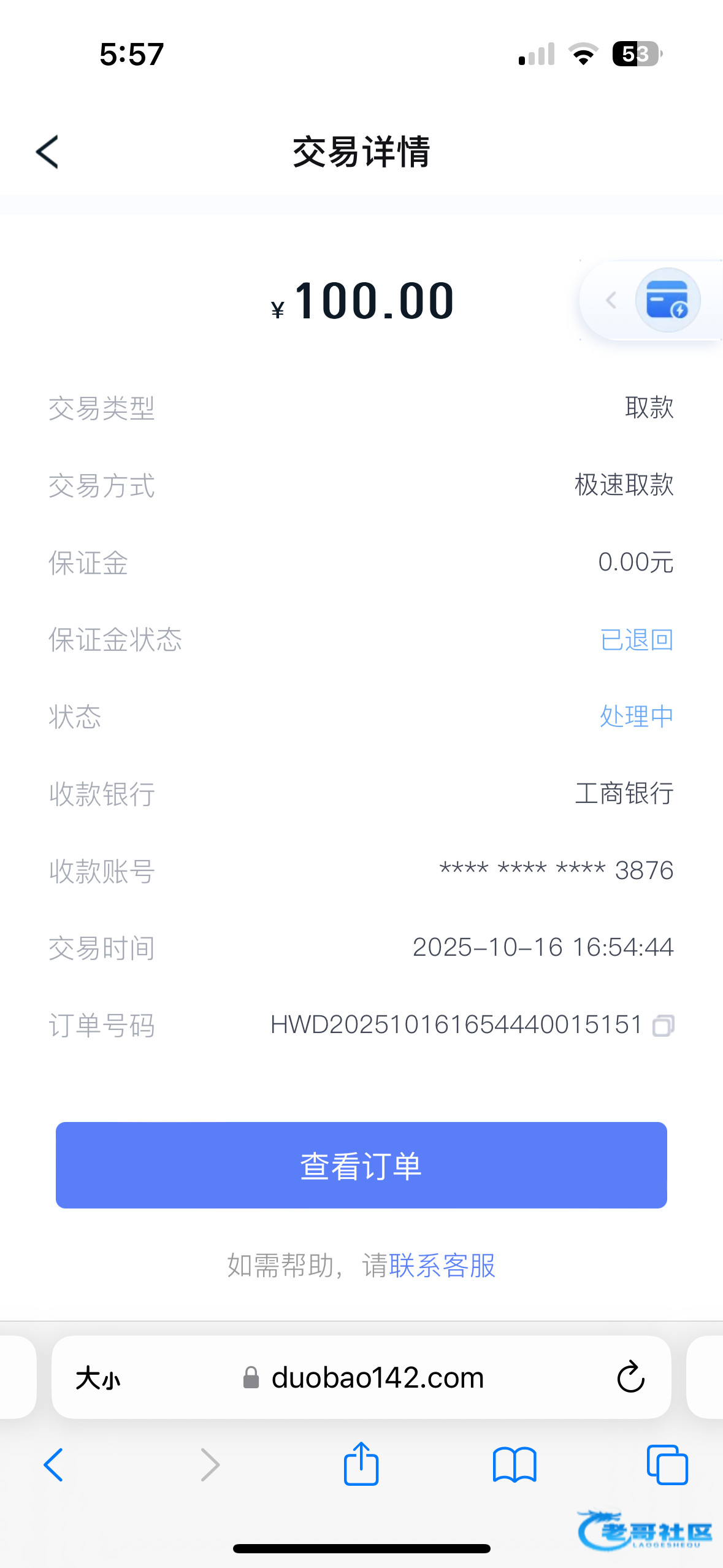Share this page from Safari's toolbar
This screenshot has width=723, height=1568.
[x=361, y=1464]
